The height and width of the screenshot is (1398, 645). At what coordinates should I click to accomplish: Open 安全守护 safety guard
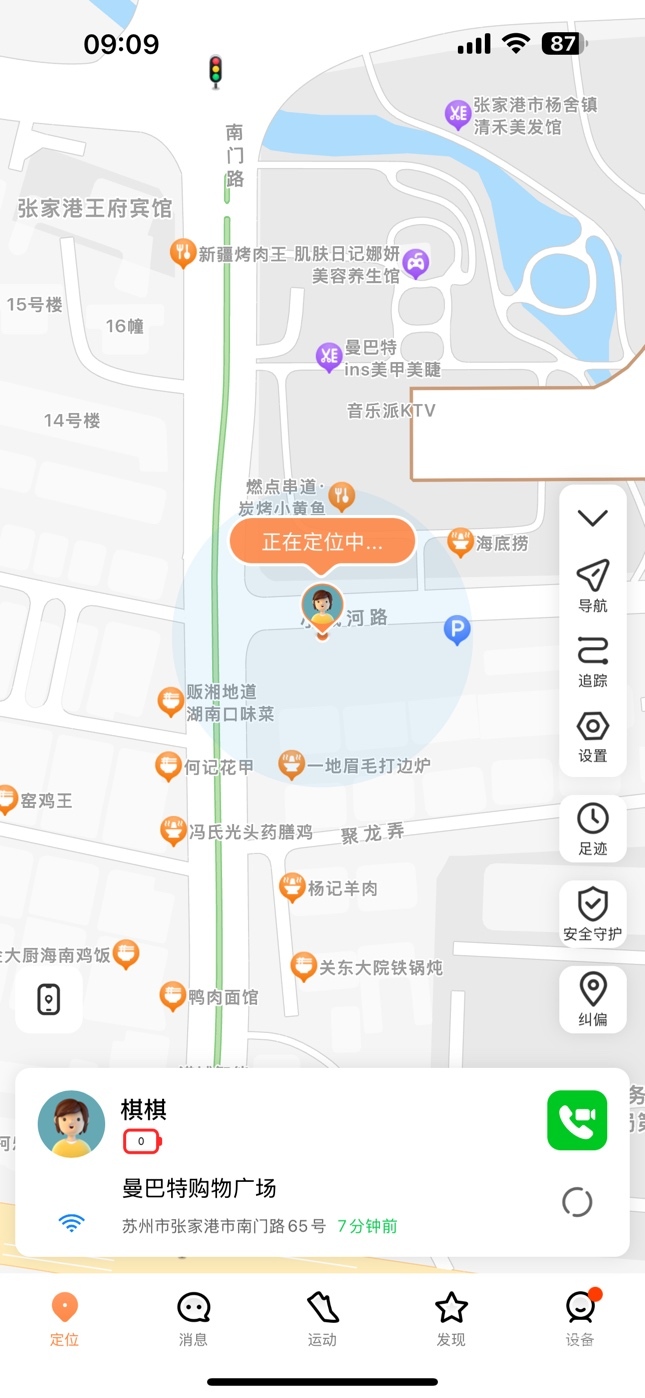(593, 914)
